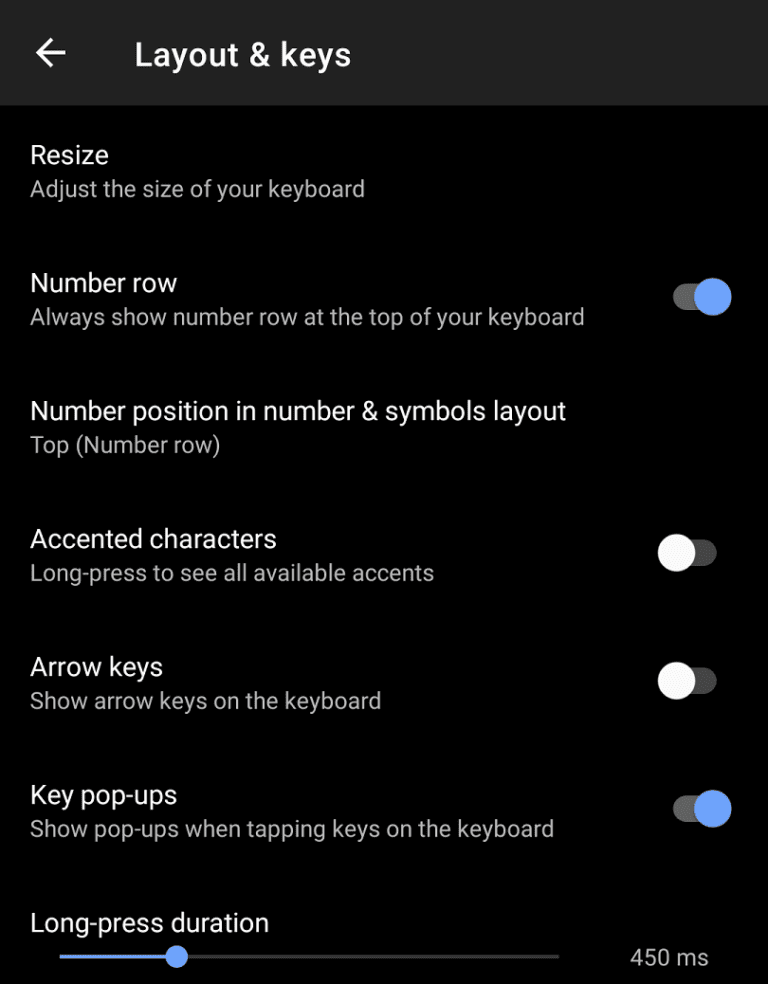Click the Accented characters row label
This screenshot has height=984, width=768.
(153, 539)
